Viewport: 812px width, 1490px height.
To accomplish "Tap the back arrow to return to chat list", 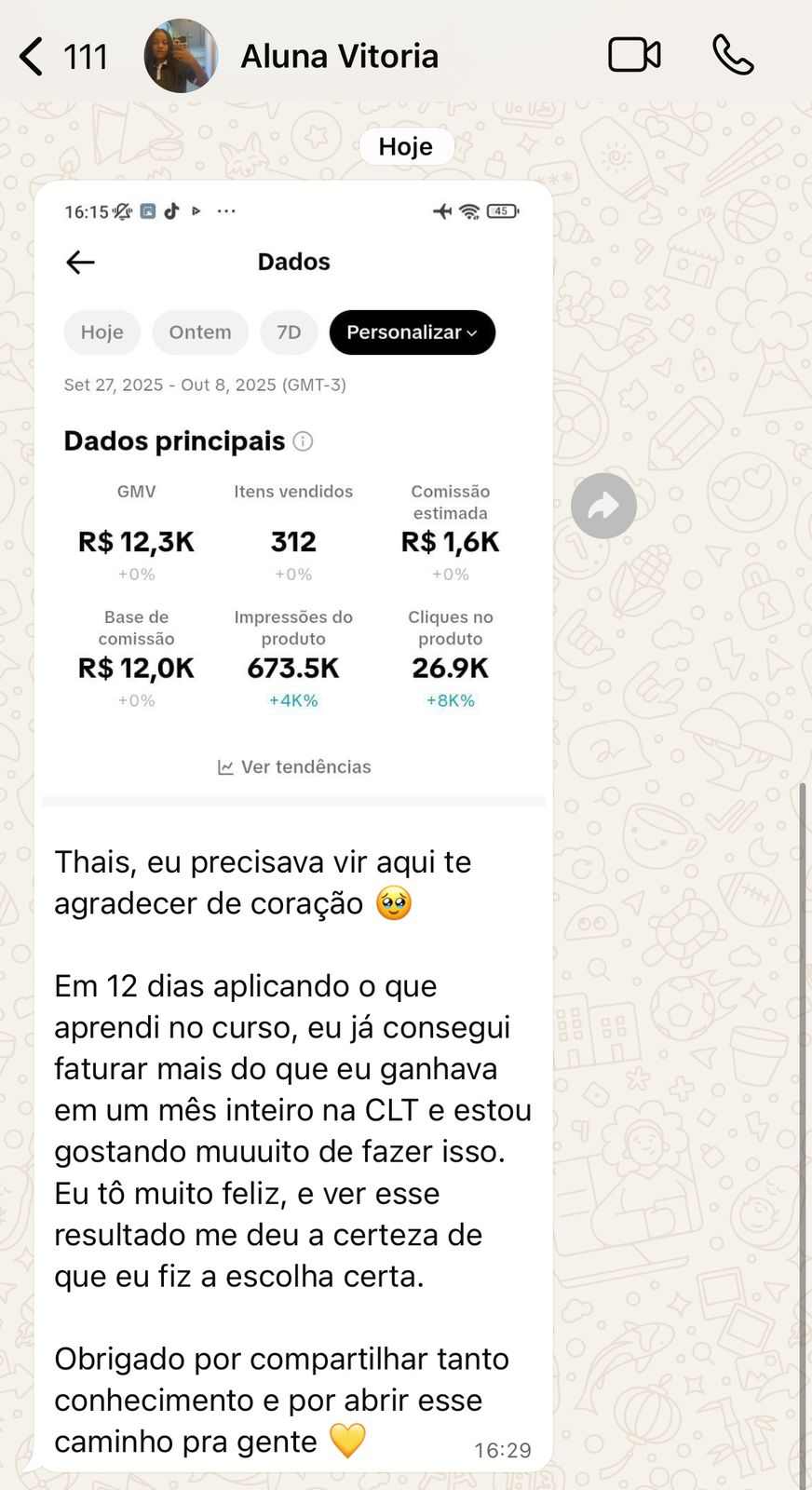I will (x=31, y=56).
